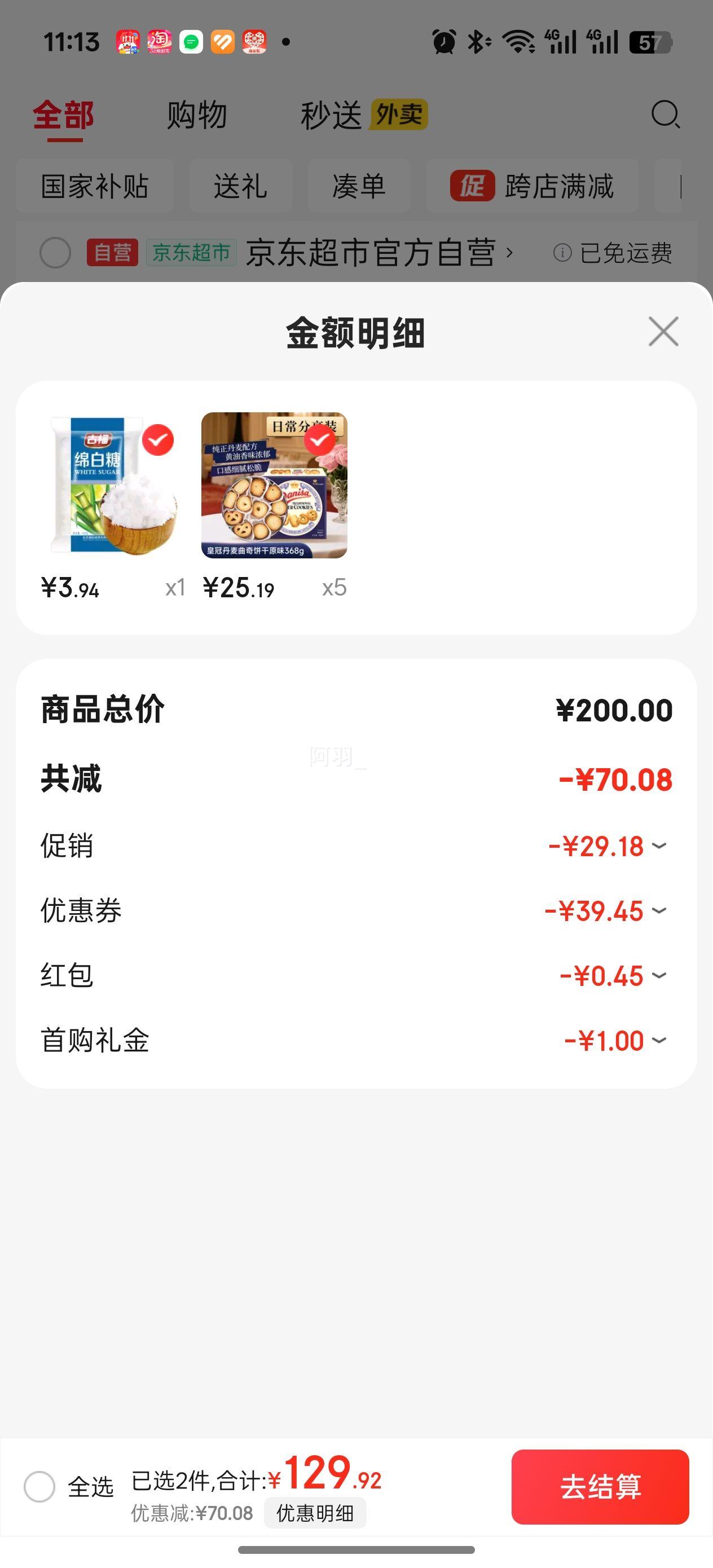Deselect the 皇冠丹麦曲奇 cookies item
The image size is (713, 1568).
coord(320,440)
